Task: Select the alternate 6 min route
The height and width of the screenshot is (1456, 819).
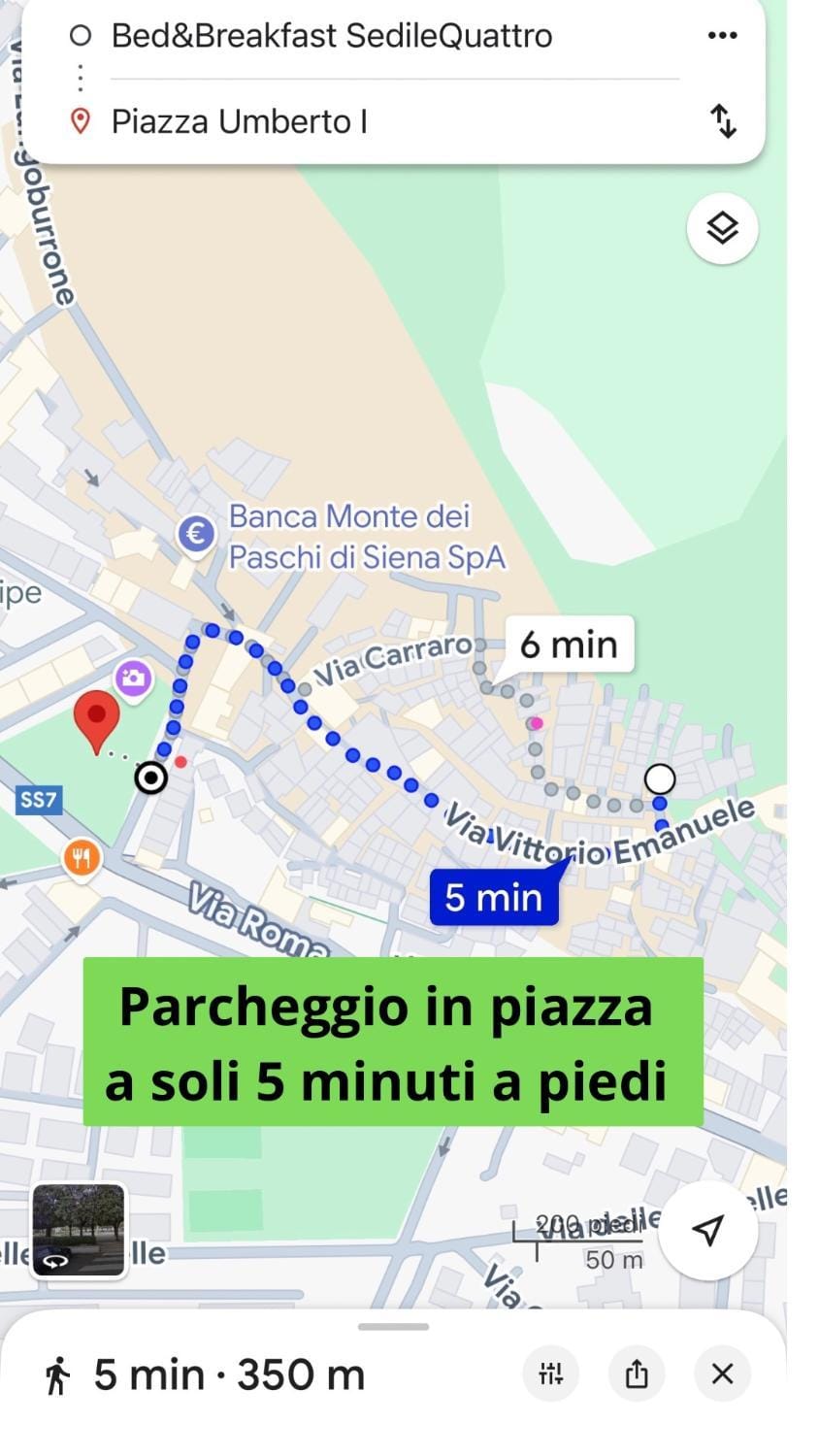Action: pos(569,645)
